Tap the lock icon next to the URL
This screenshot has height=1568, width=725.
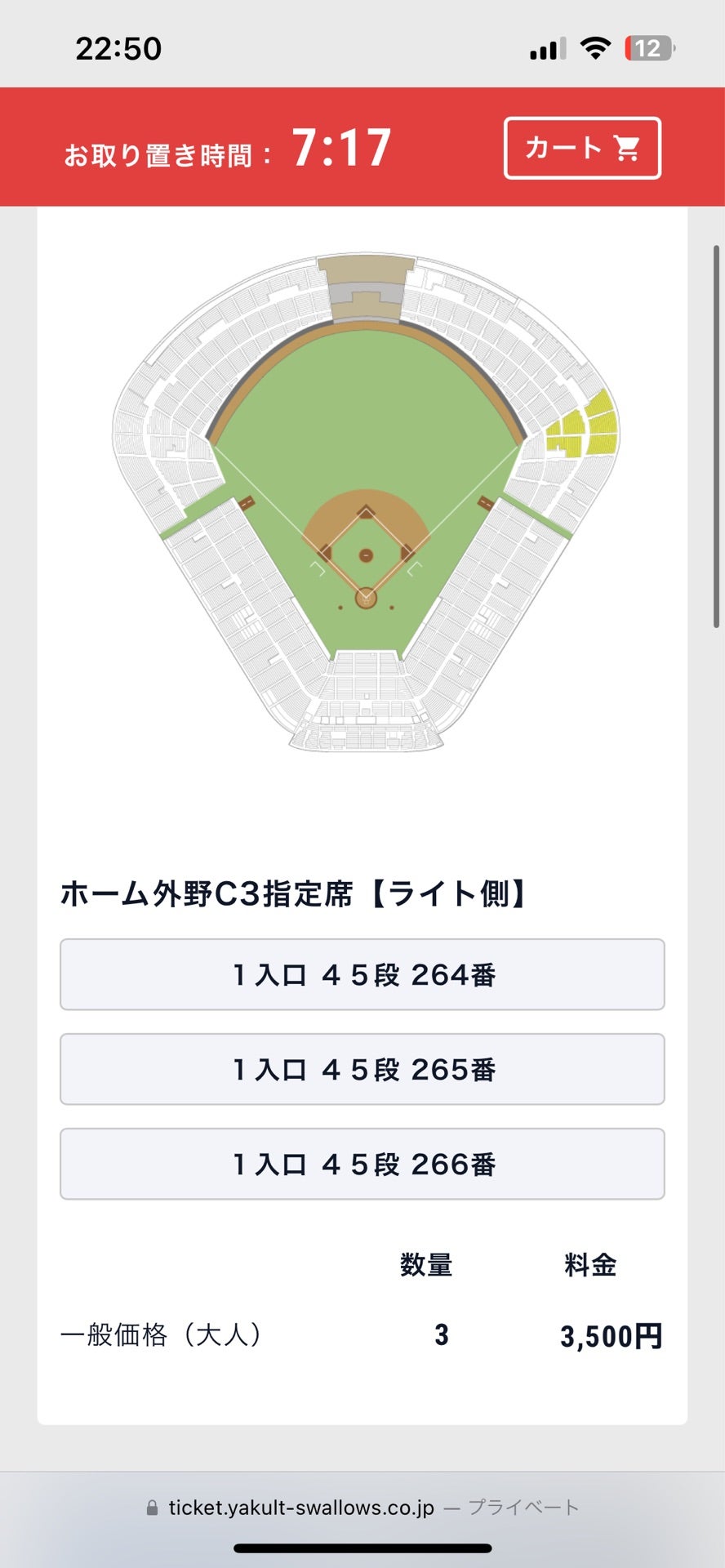click(152, 1508)
